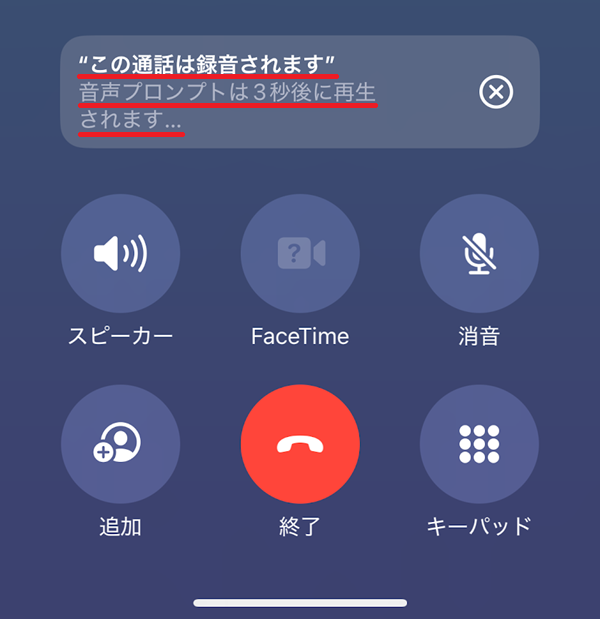Screen dimensions: 600x619
Task: Open the keypad (キーパッド)
Action: coord(479,443)
